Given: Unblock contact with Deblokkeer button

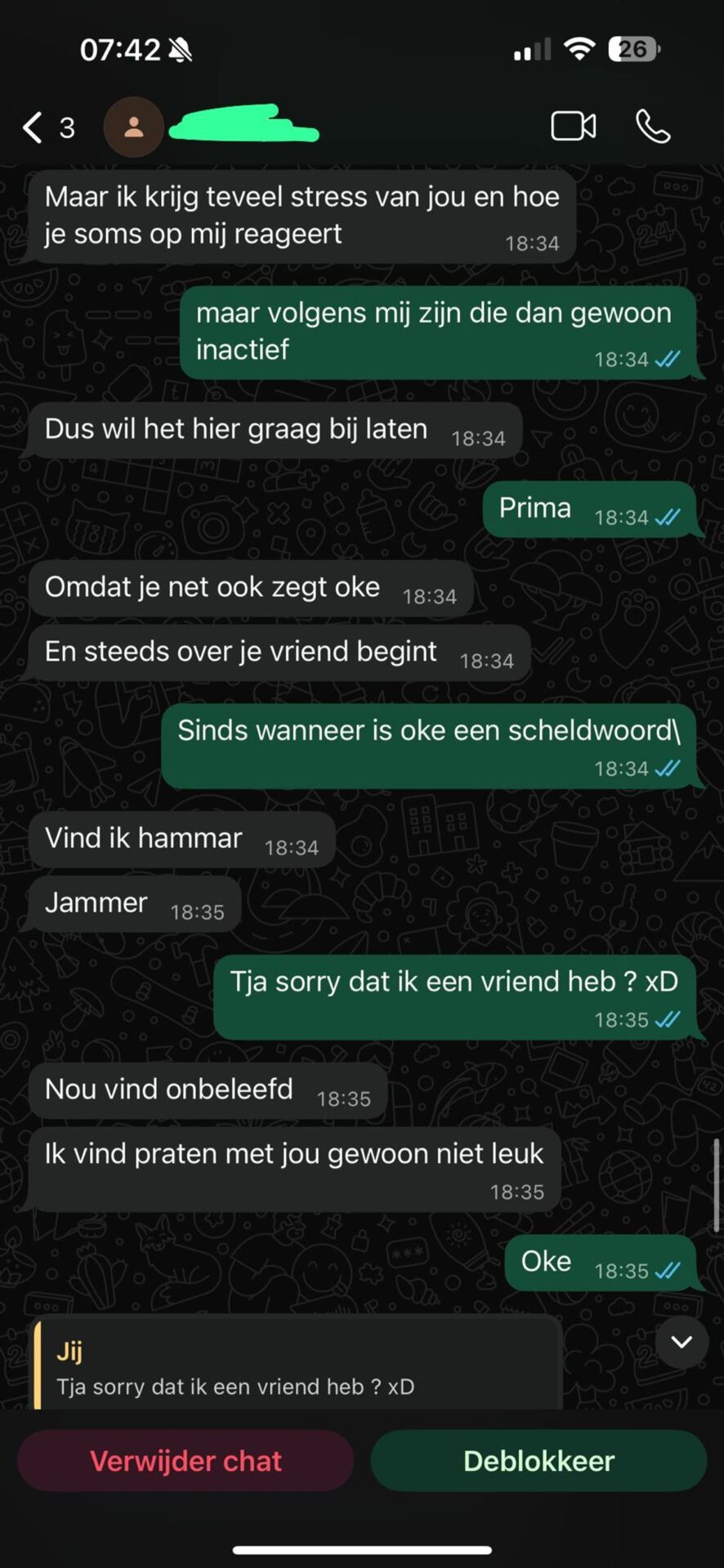Looking at the screenshot, I should pyautogui.click(x=539, y=1461).
